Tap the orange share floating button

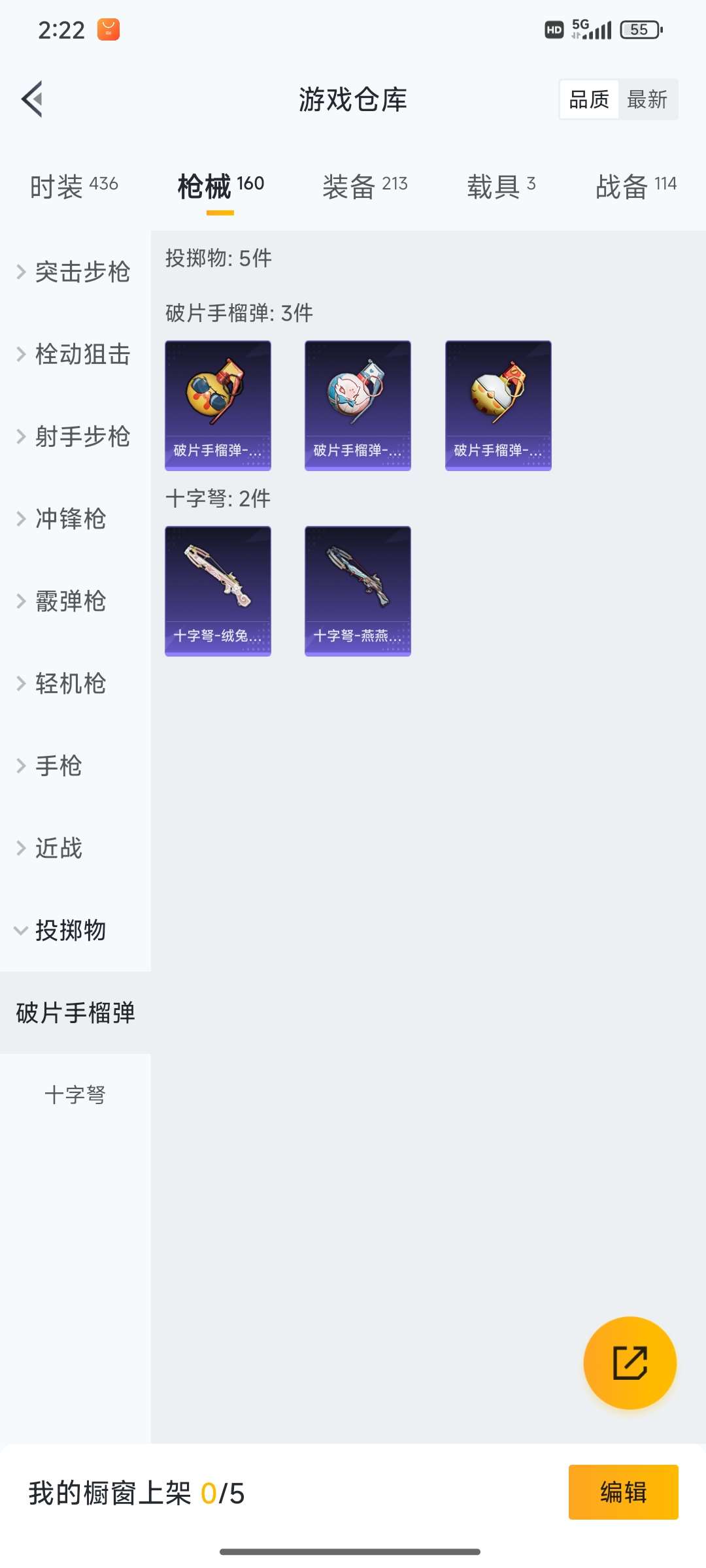coord(630,1363)
